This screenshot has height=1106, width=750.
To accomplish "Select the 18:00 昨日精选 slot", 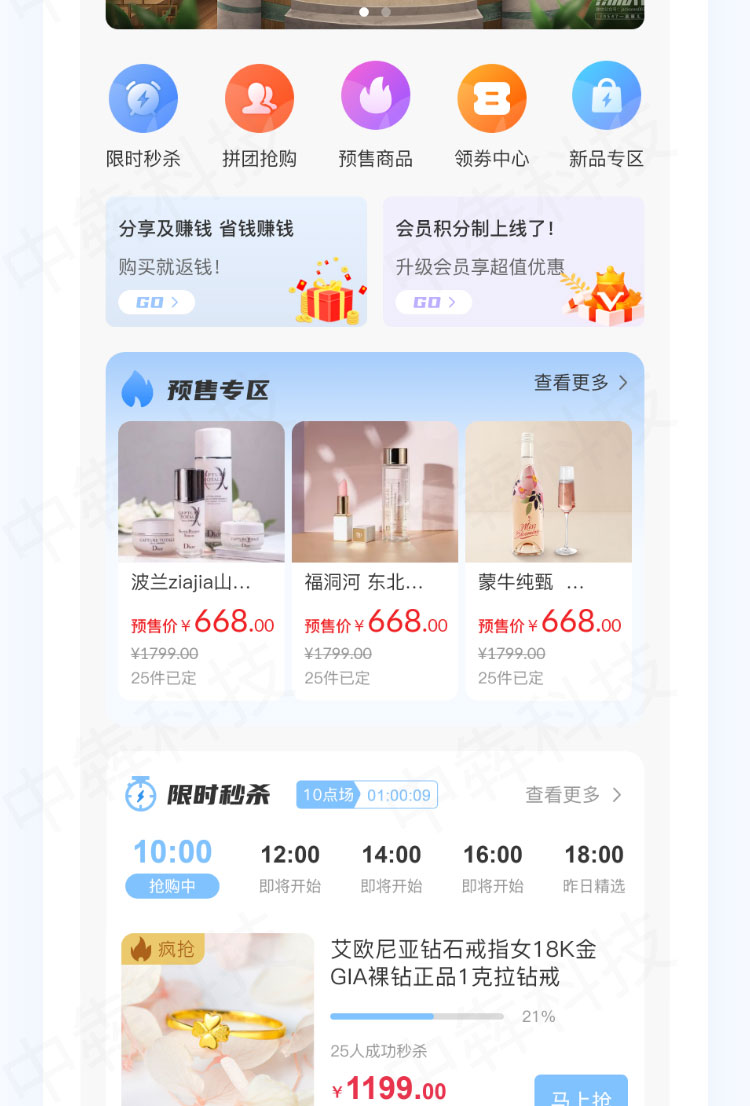I will (x=594, y=866).
